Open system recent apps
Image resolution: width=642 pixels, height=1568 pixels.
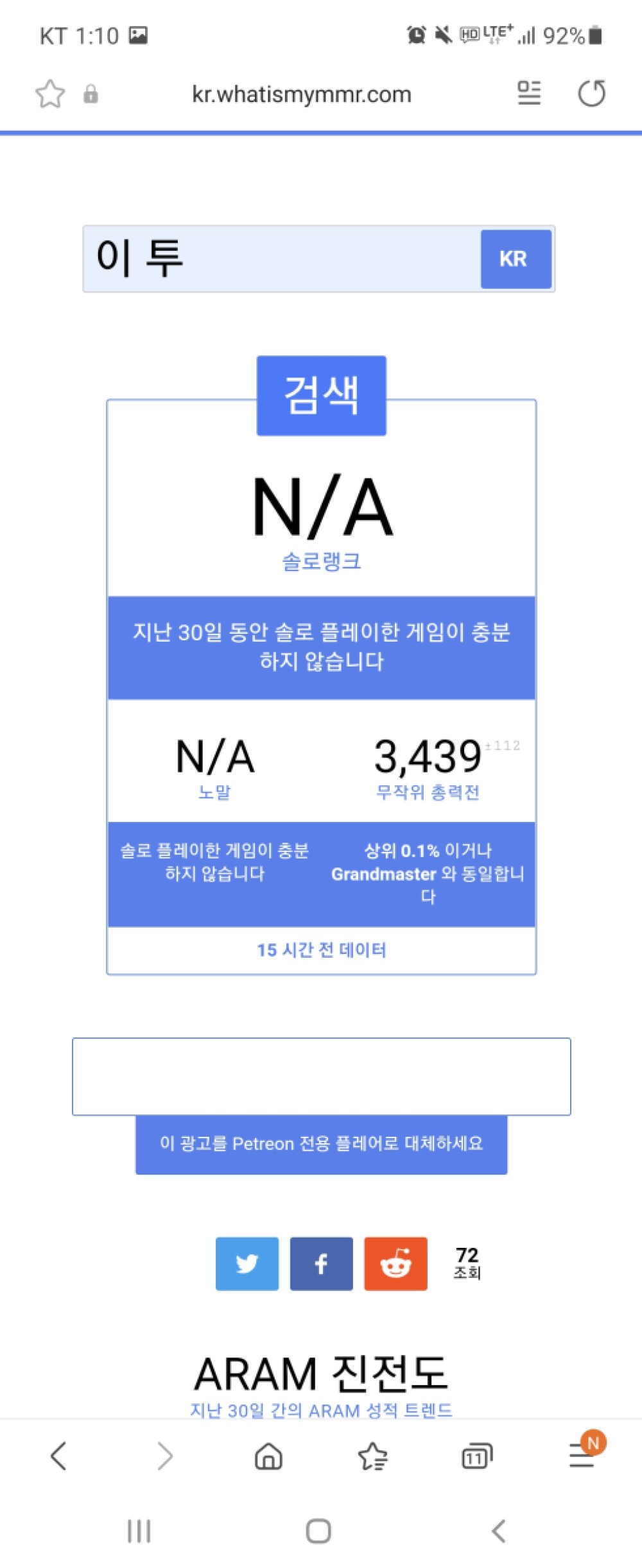pos(139,1531)
